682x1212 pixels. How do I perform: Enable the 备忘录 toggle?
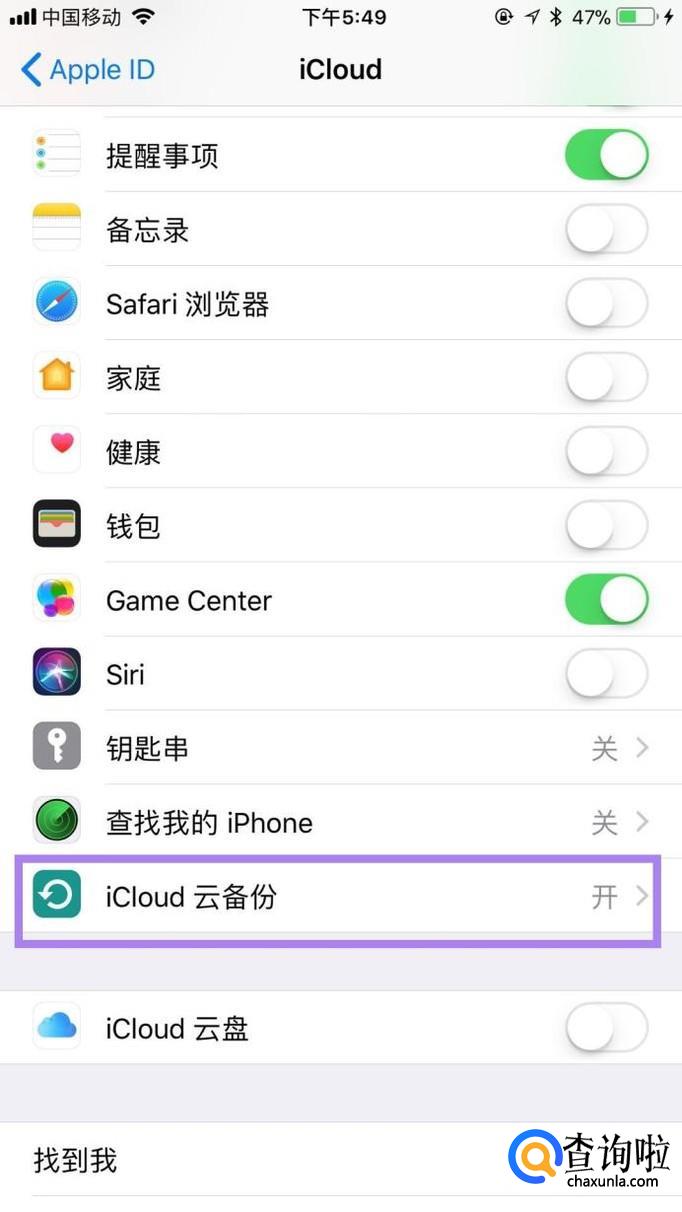(606, 230)
